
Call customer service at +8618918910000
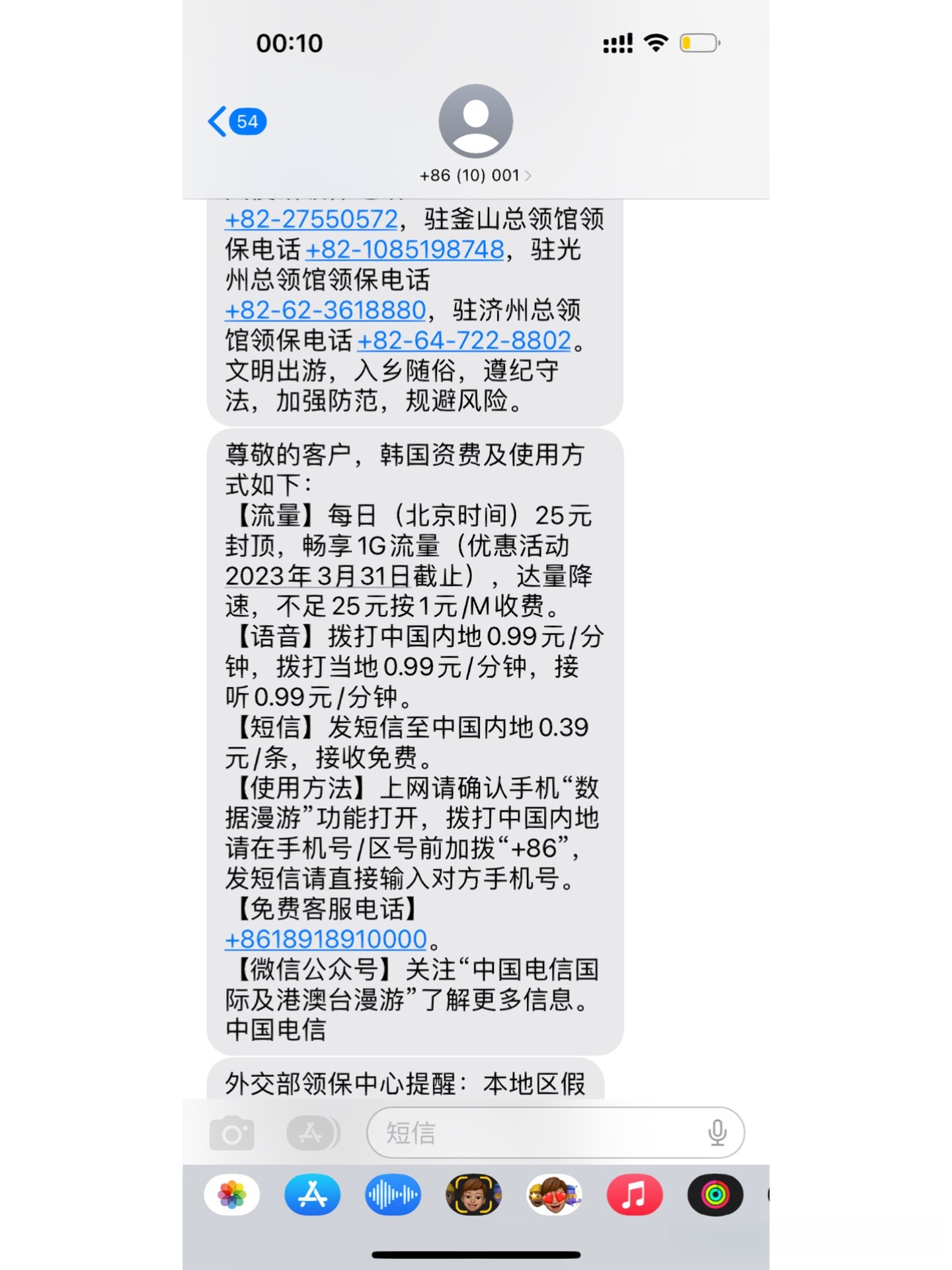pyautogui.click(x=326, y=939)
